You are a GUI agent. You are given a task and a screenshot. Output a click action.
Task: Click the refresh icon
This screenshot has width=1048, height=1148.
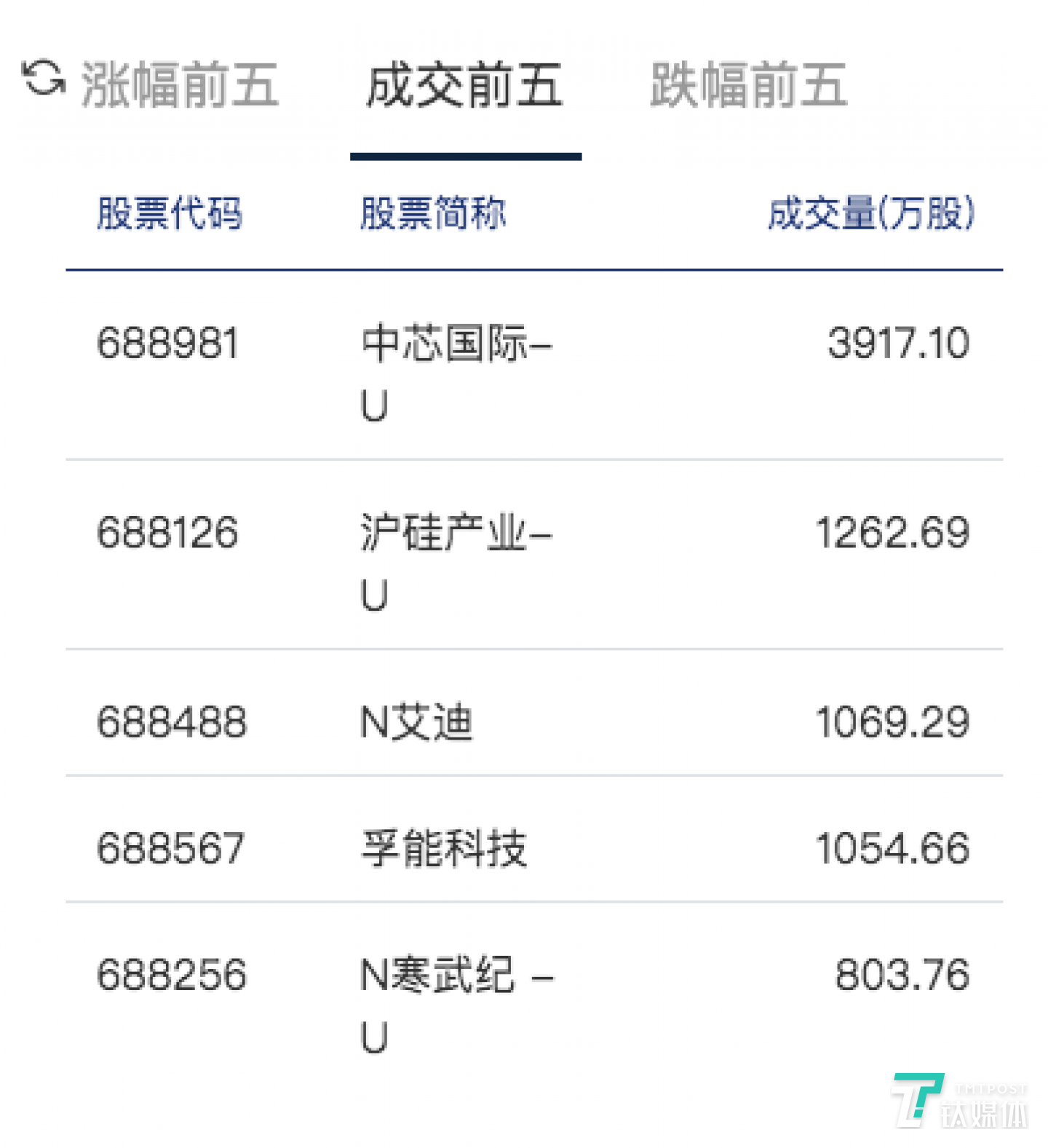pos(42,80)
